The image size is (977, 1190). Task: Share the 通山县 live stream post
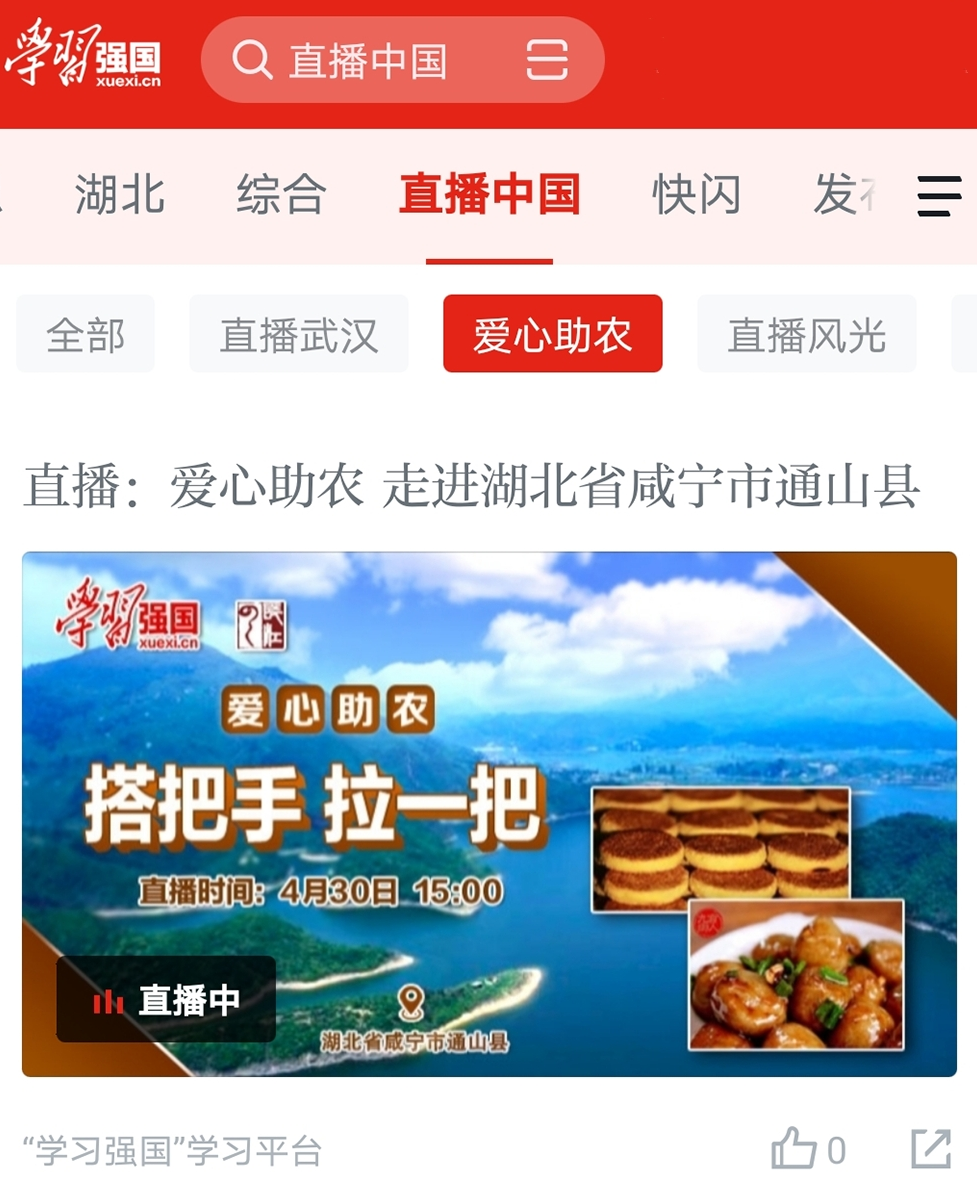931,1149
